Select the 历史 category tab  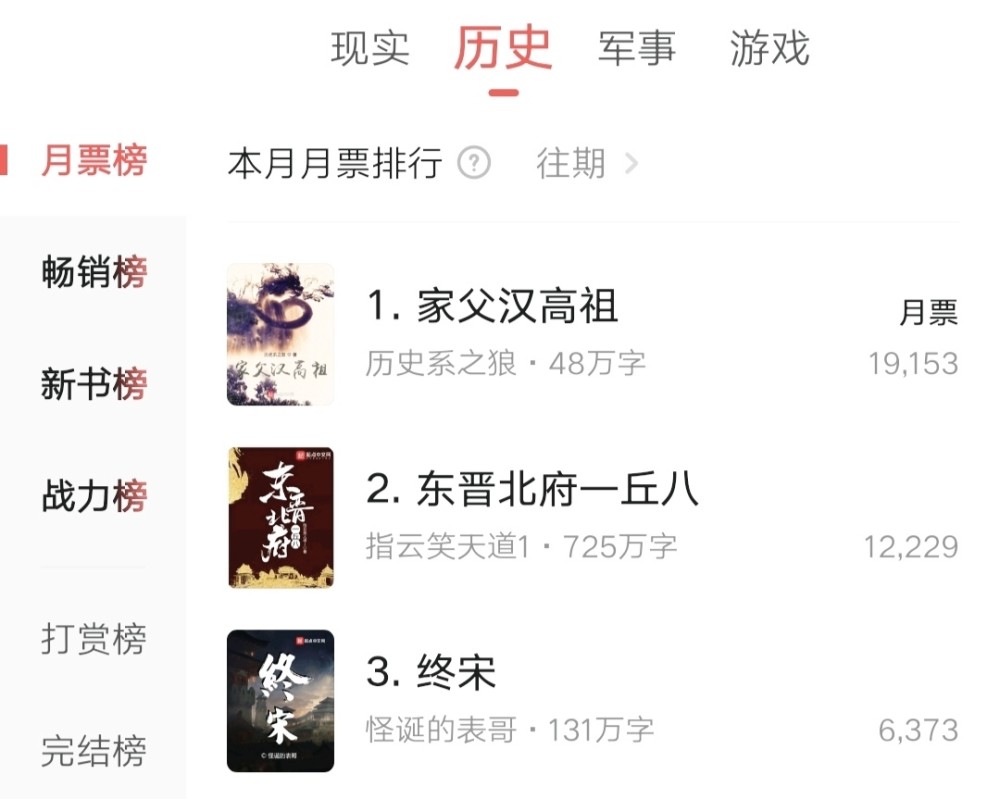[x=503, y=48]
